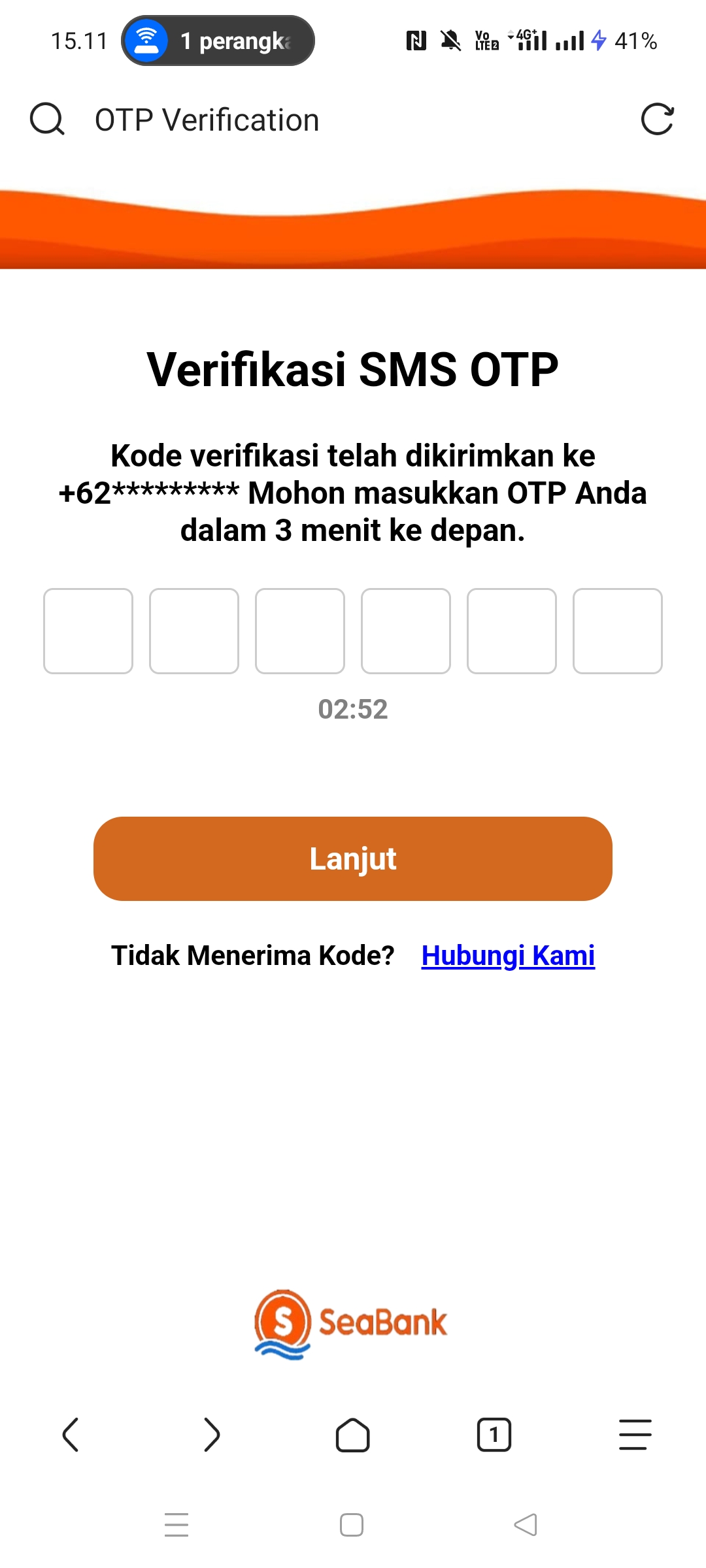This screenshot has width=706, height=1568.
Task: Tap the Lanjut button
Action: coord(353,858)
